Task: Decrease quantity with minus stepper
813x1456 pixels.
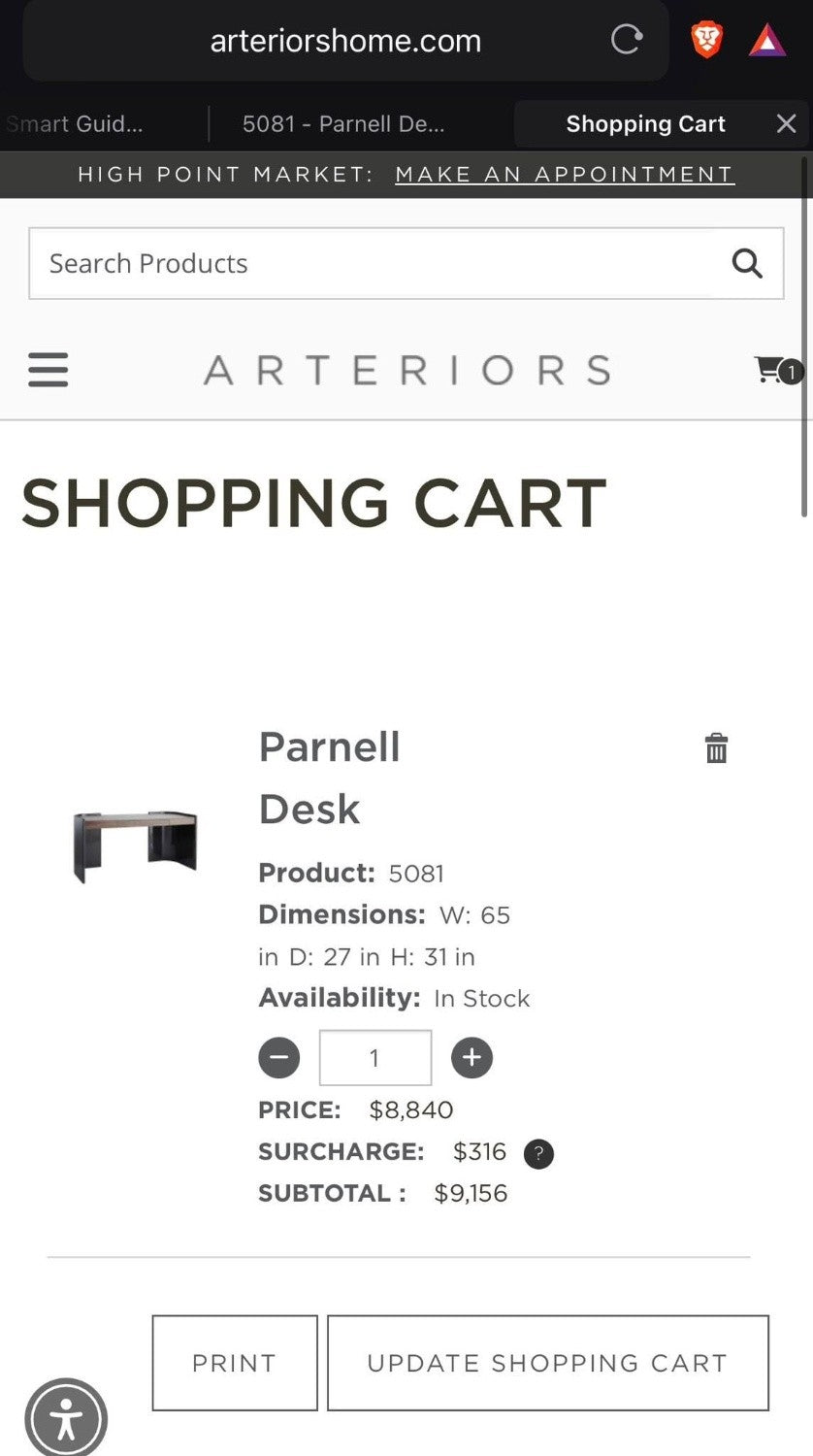Action: 278,1057
